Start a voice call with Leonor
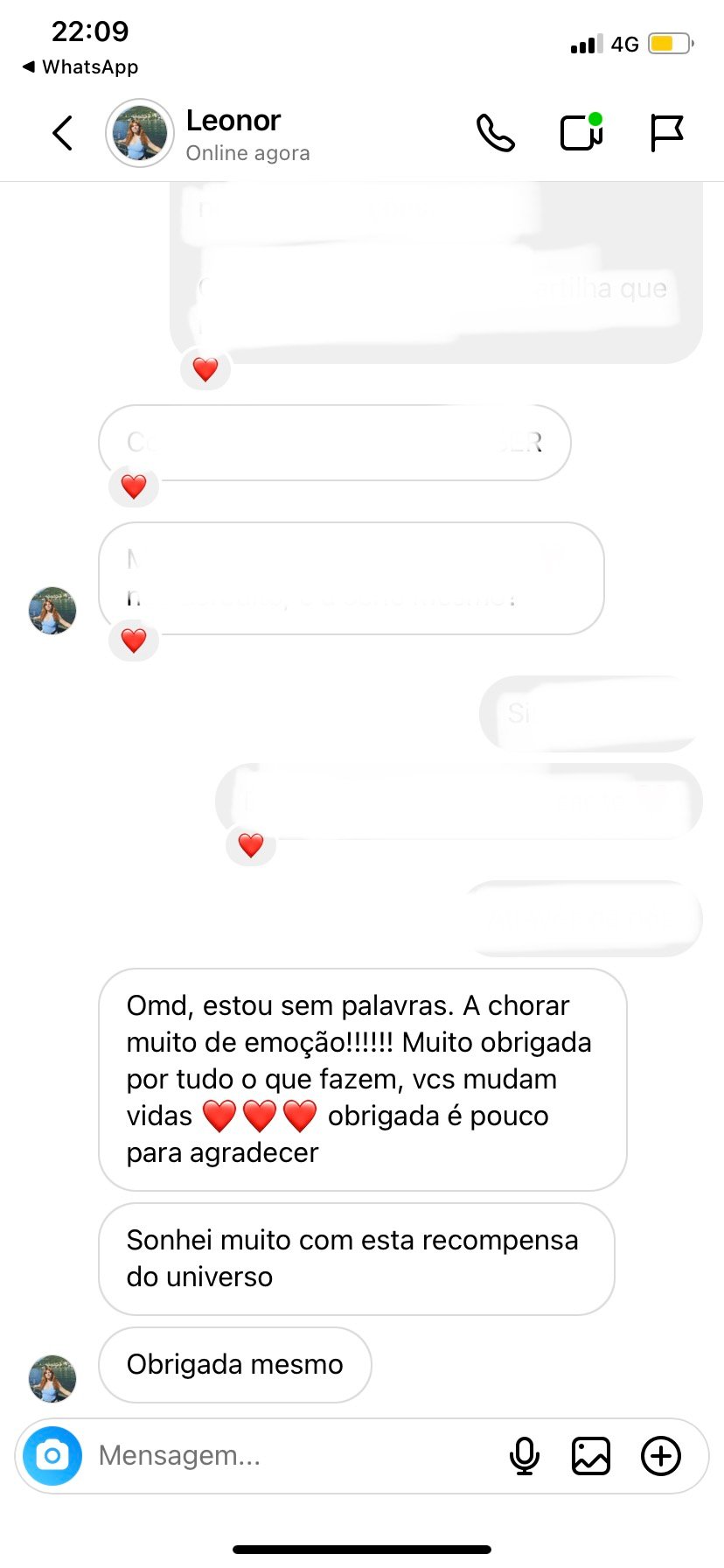724x1568 pixels. point(495,133)
